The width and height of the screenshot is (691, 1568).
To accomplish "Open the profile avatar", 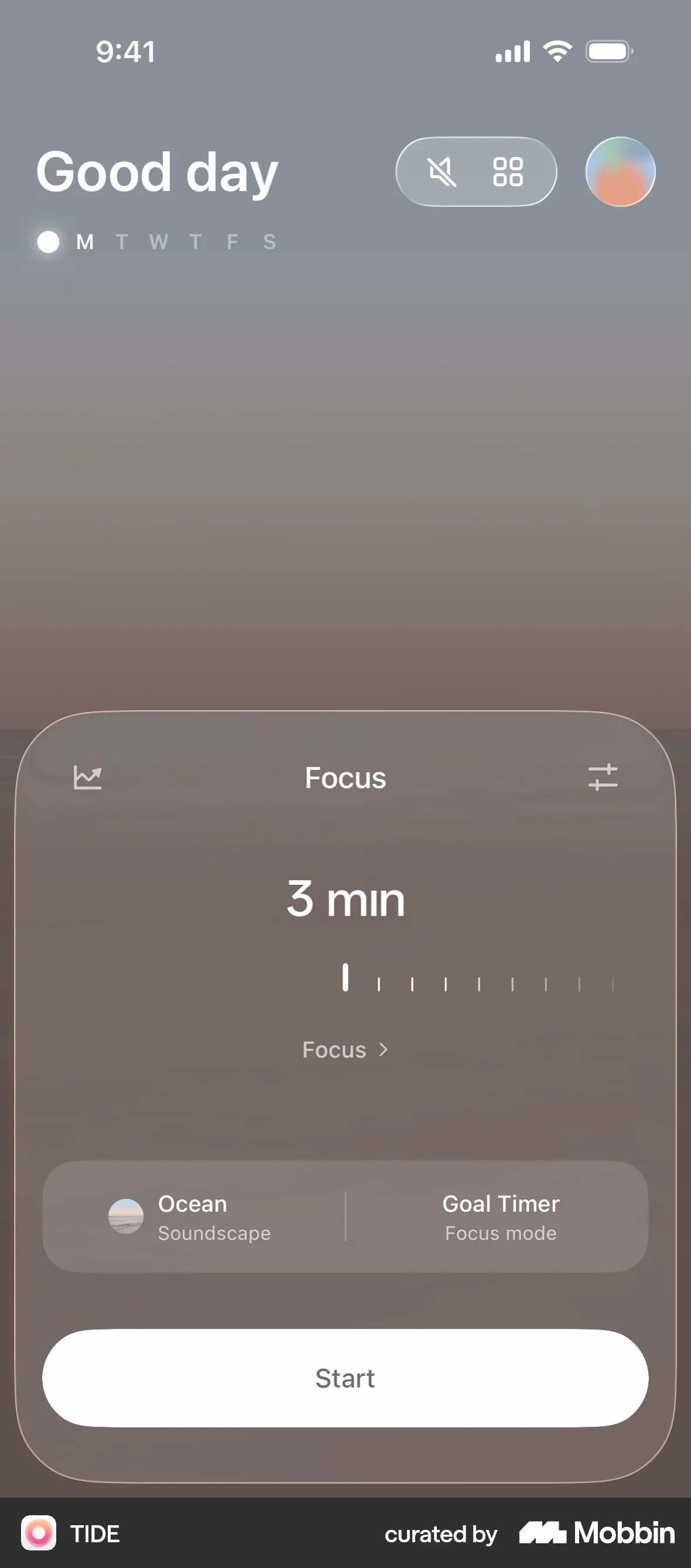I will pos(620,172).
